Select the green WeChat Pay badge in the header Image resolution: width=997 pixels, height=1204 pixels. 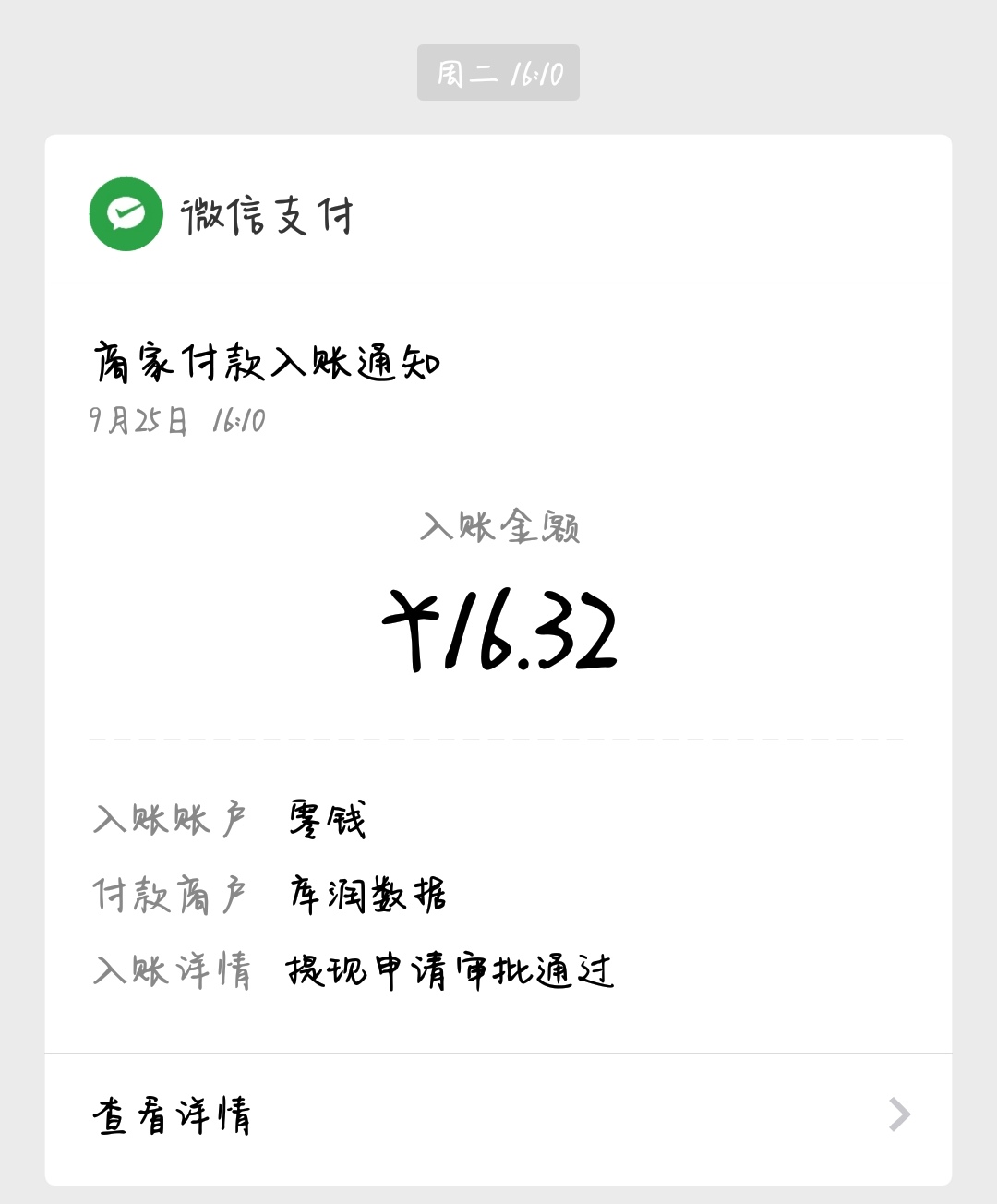tap(126, 213)
